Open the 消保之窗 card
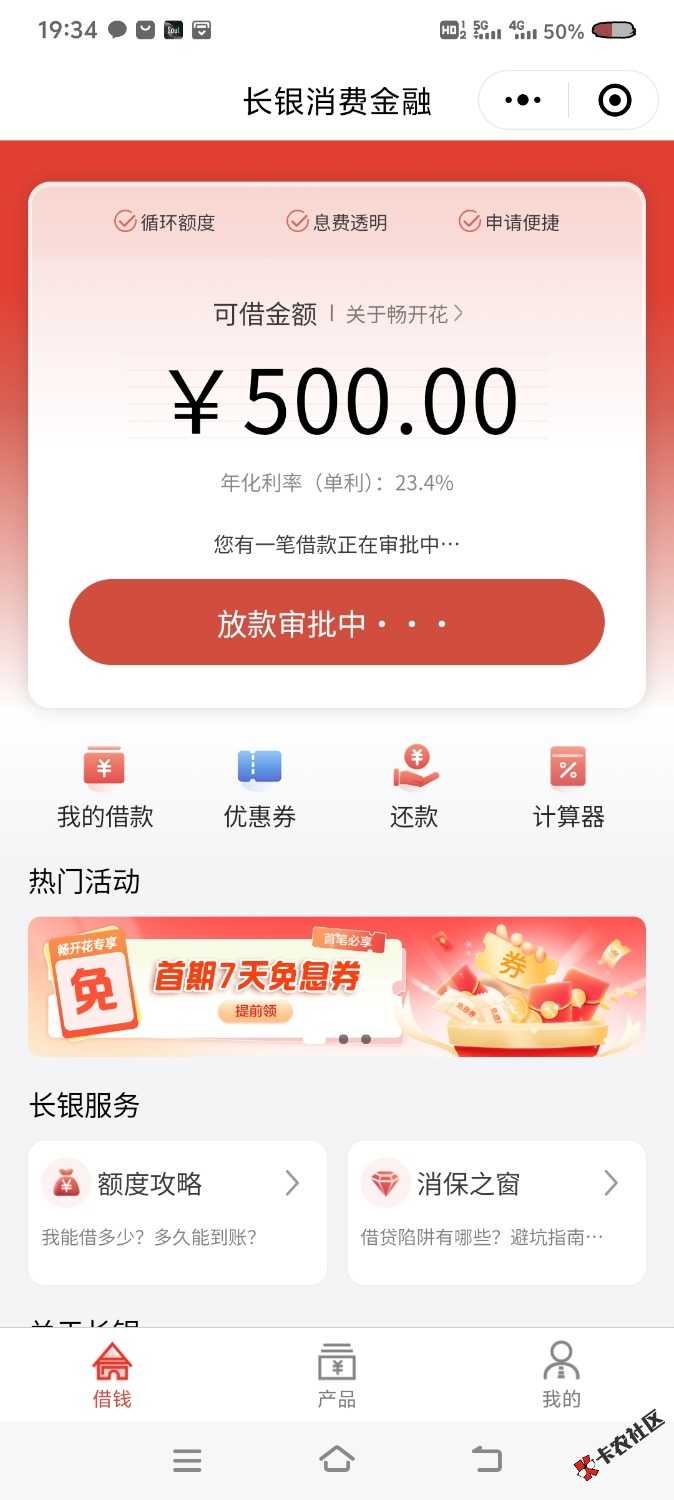The image size is (674, 1500). pos(496,1211)
